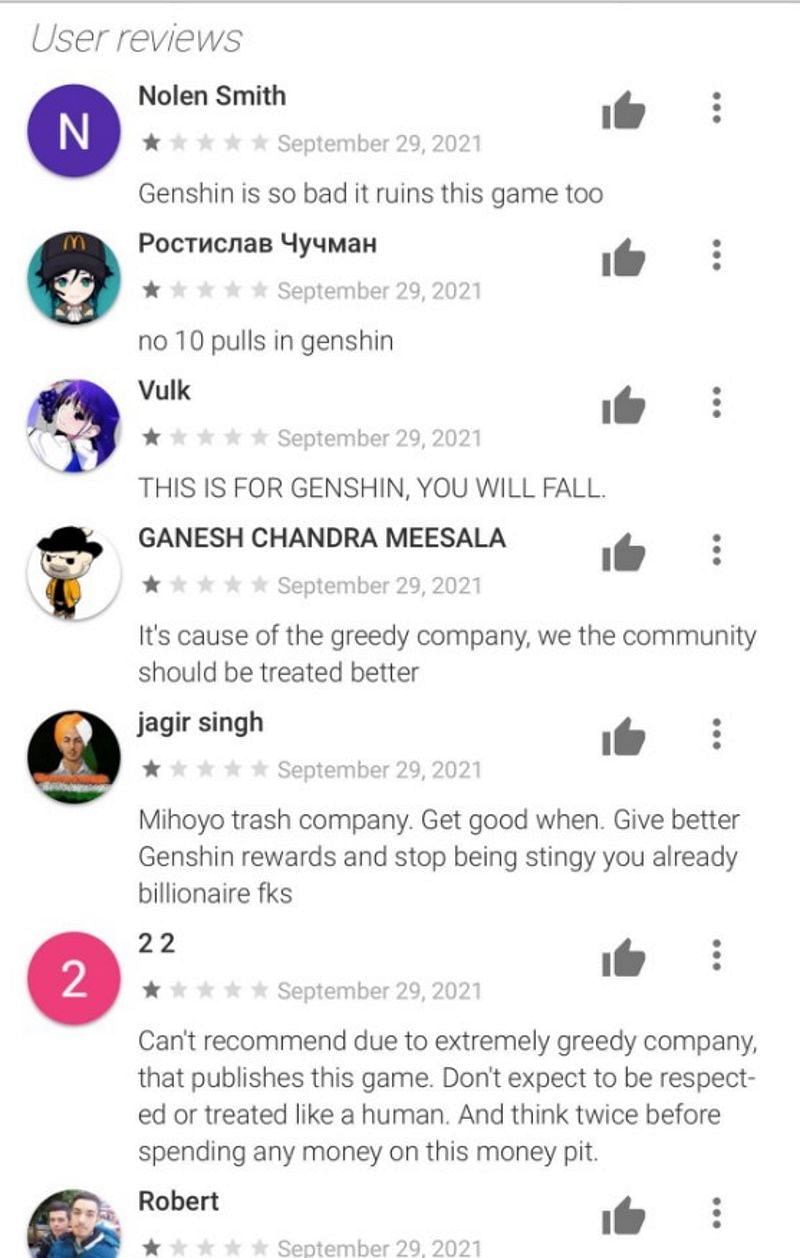This screenshot has height=1258, width=800.
Task: Open overflow menu on Nolen Smith's review
Action: 716,107
